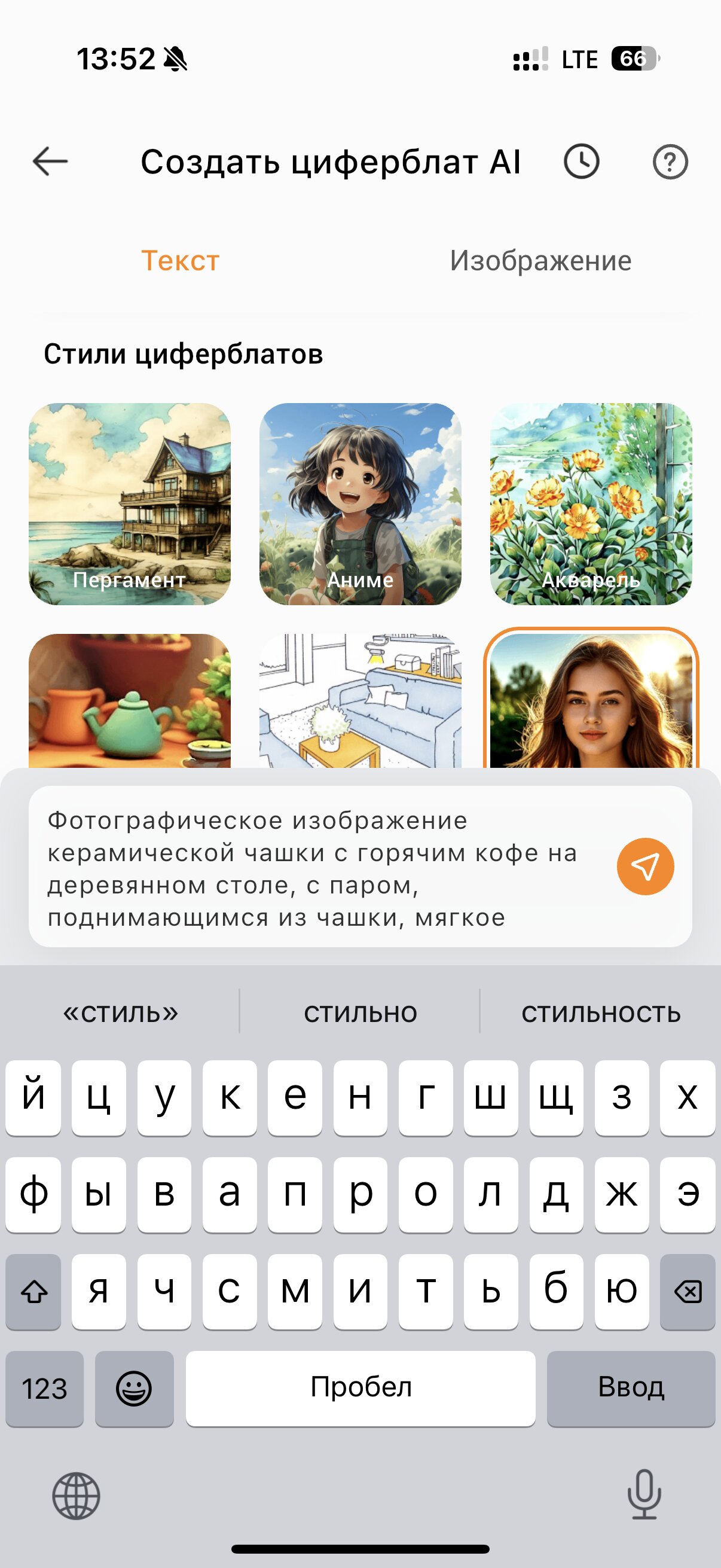This screenshot has height=1568, width=721.
Task: Tap the Ввод key
Action: pyautogui.click(x=631, y=1389)
